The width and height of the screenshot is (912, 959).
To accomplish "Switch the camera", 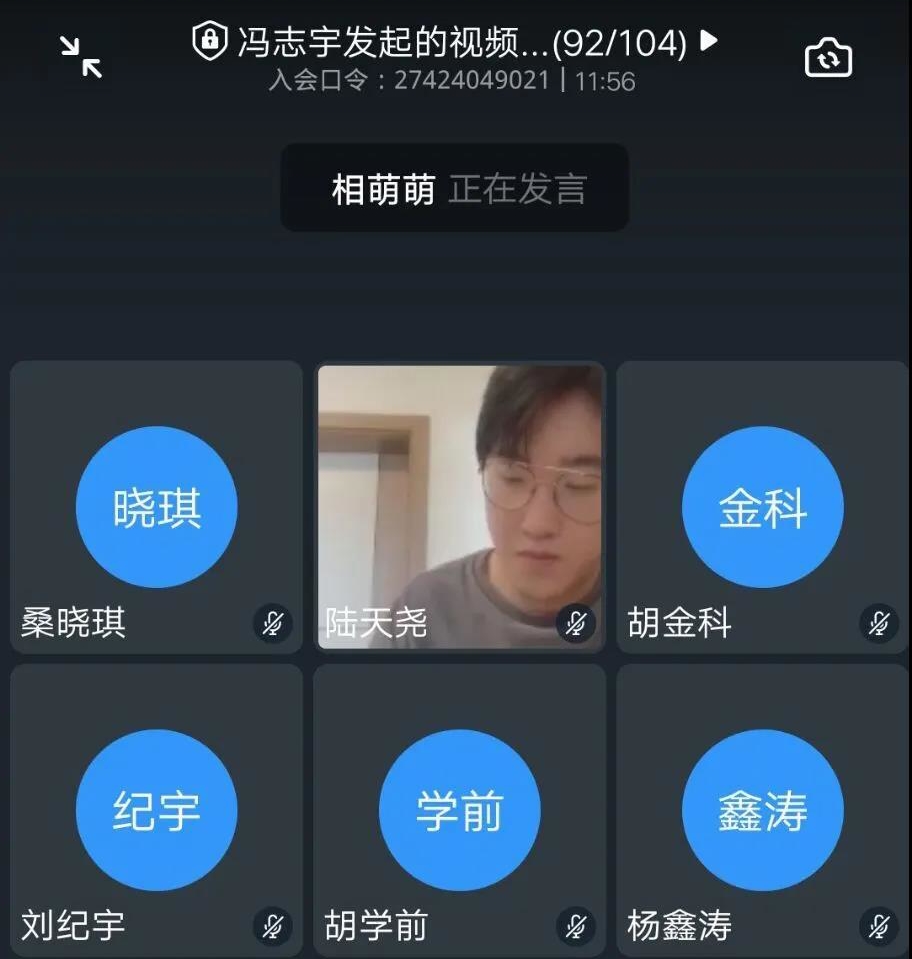I will pyautogui.click(x=828, y=58).
